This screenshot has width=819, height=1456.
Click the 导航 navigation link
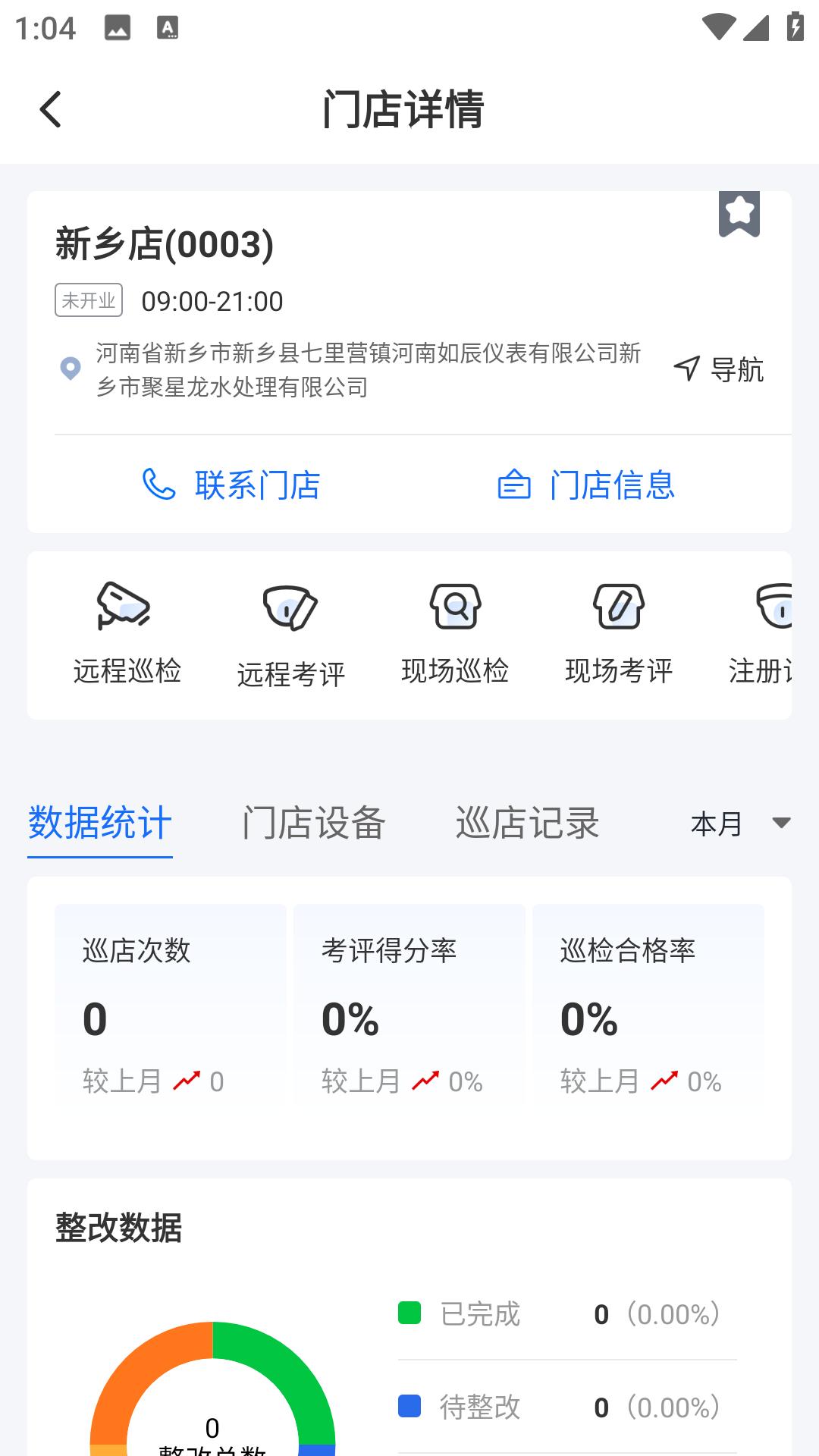(x=735, y=371)
